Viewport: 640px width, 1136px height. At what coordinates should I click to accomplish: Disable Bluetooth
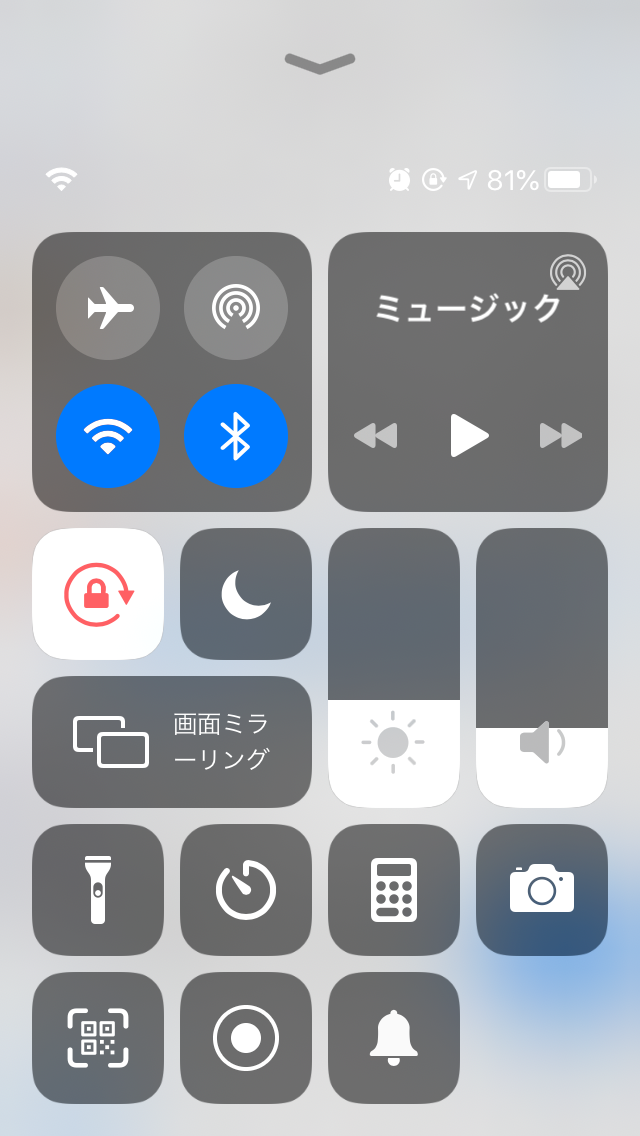(x=236, y=436)
